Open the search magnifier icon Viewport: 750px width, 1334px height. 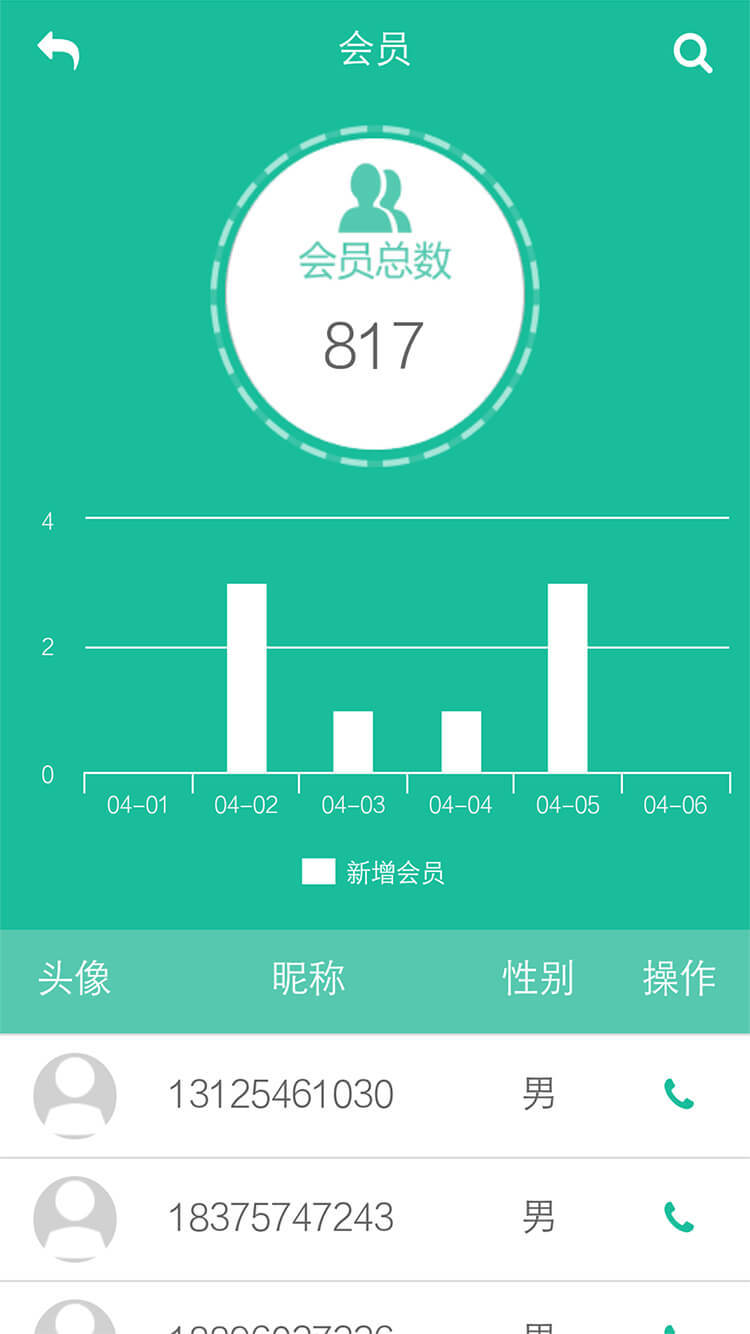pyautogui.click(x=693, y=53)
